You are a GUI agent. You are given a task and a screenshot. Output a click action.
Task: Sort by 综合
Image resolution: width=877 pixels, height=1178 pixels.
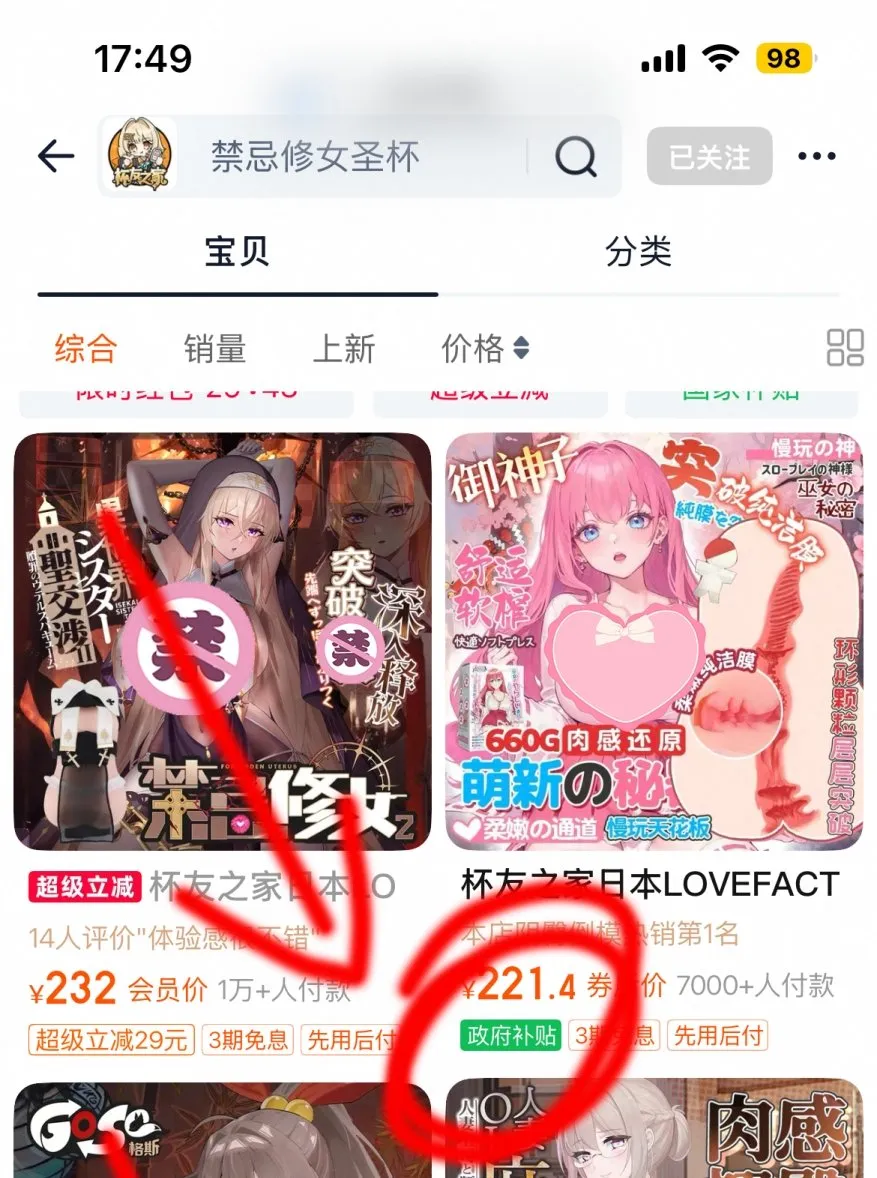click(86, 348)
